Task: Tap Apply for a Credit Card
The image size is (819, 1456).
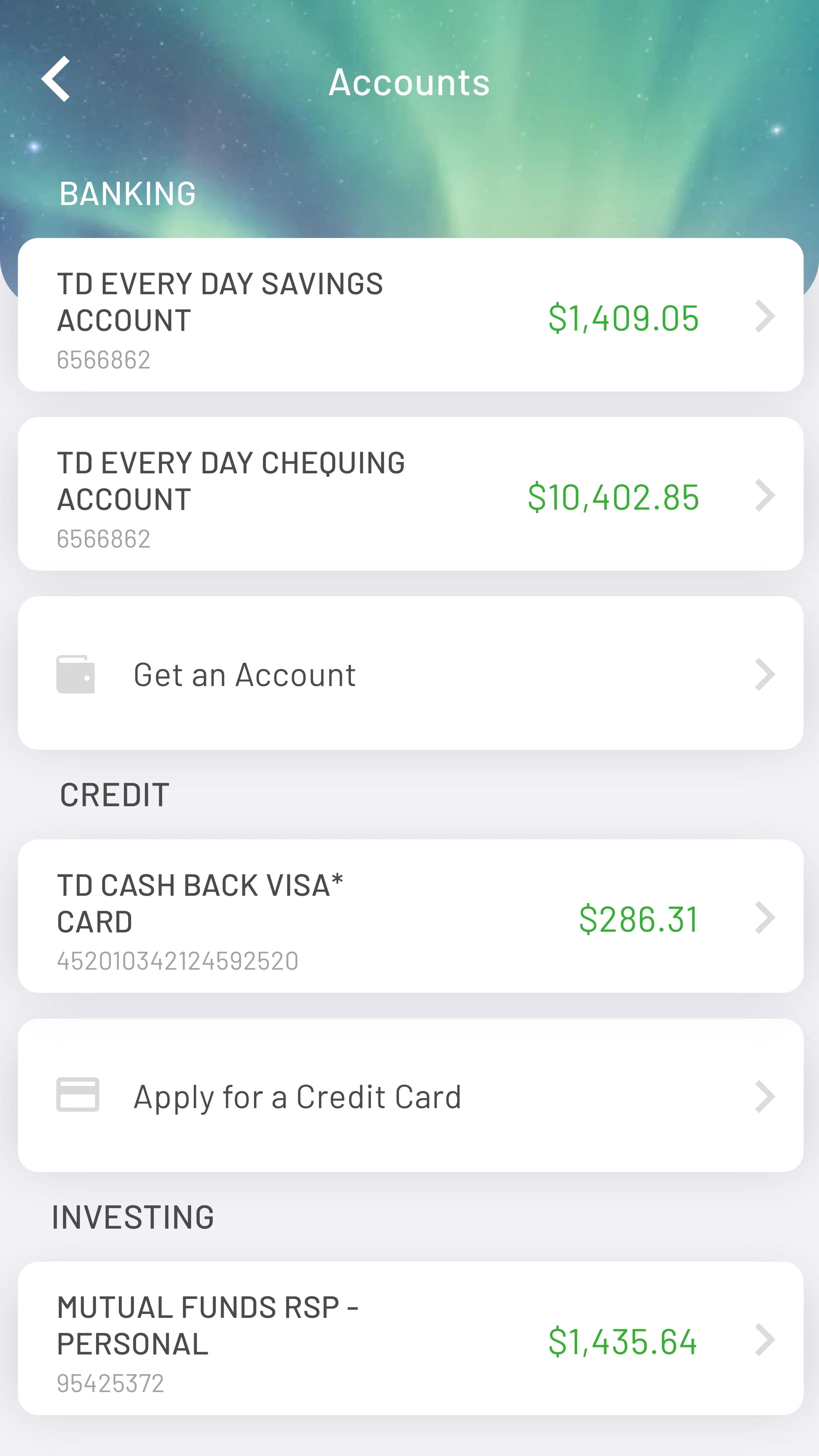Action: click(410, 1095)
